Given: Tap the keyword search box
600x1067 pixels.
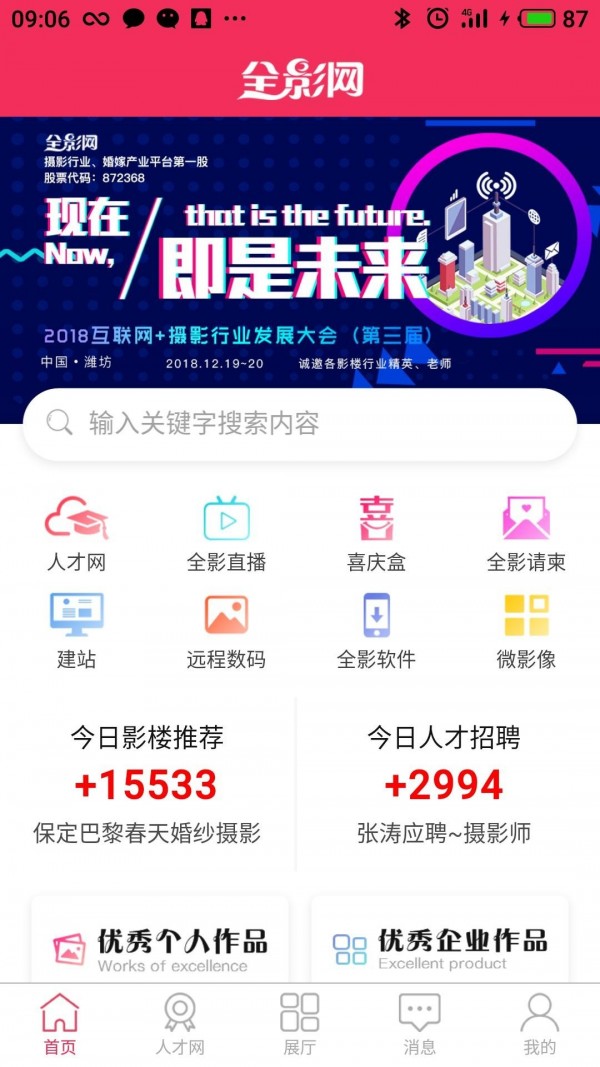Looking at the screenshot, I should point(300,423).
